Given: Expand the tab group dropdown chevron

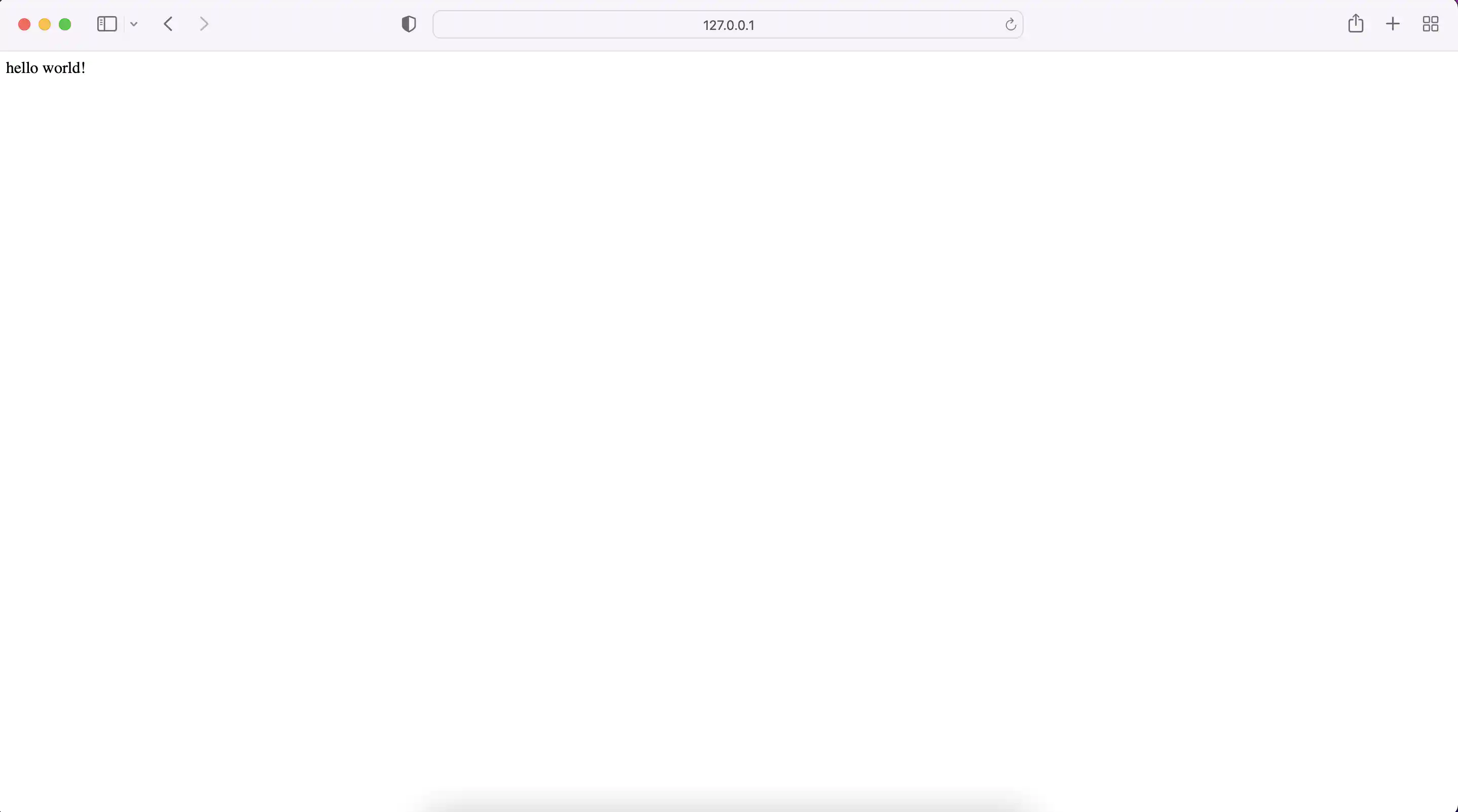Looking at the screenshot, I should [134, 24].
